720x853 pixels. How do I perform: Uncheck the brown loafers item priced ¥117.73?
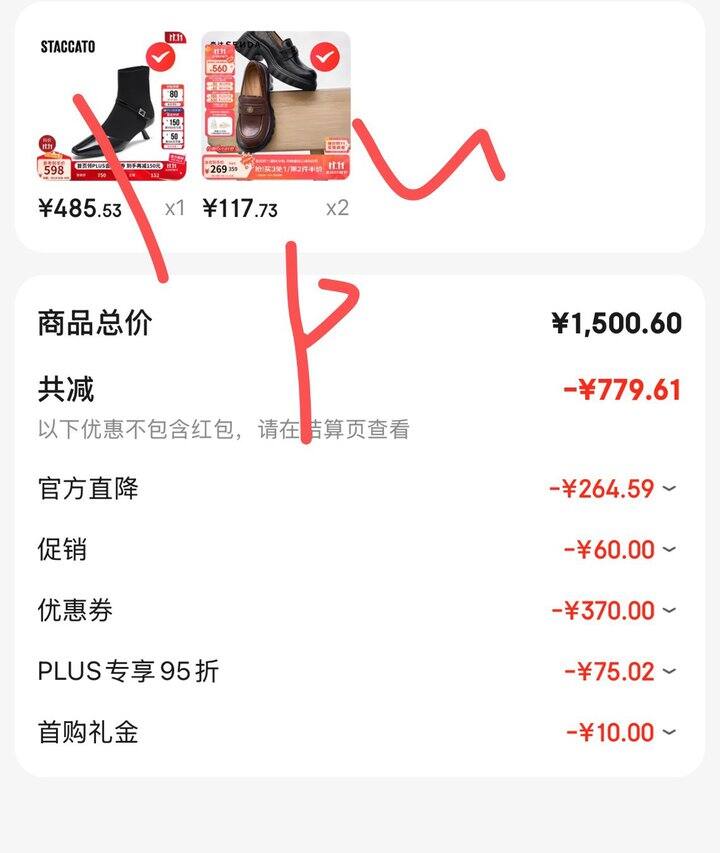point(324,56)
